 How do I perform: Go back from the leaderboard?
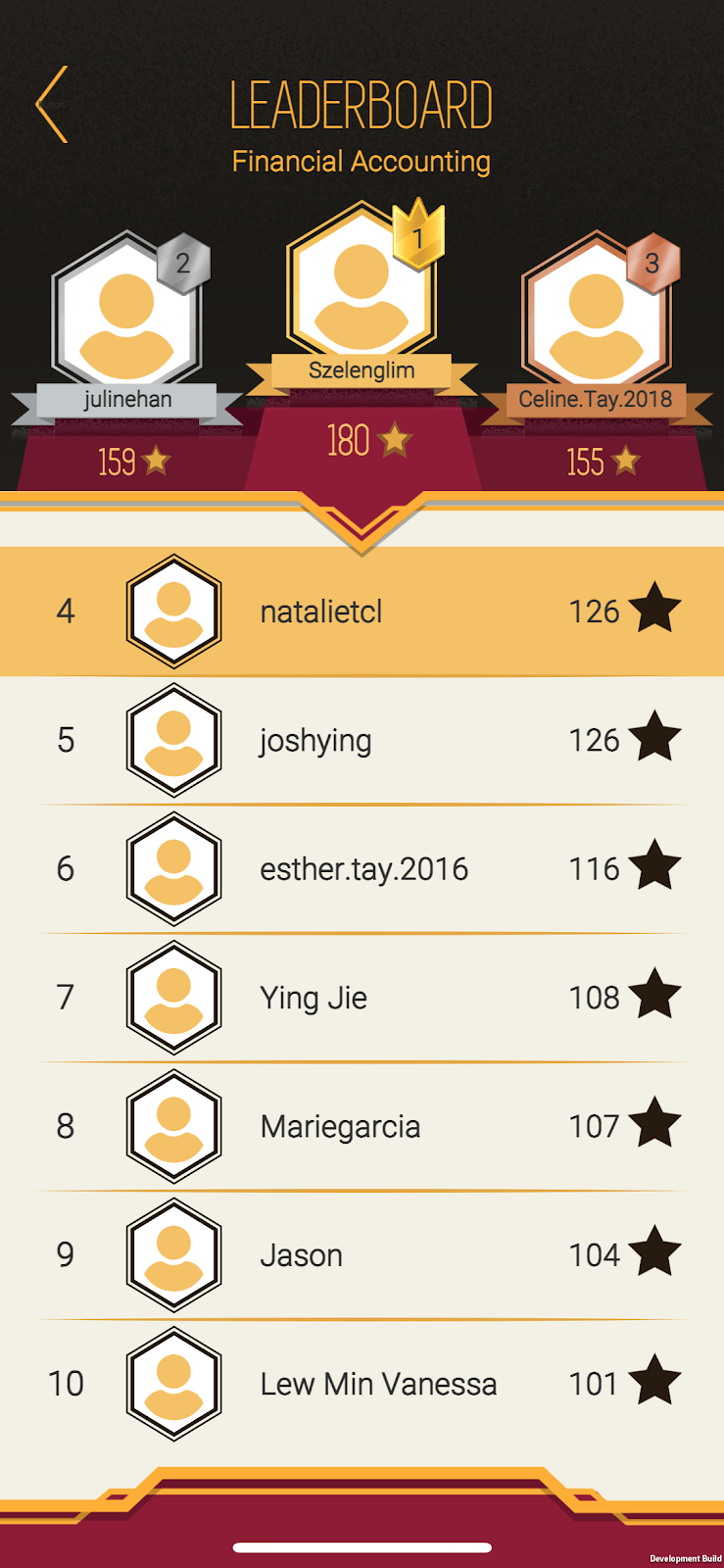pos(52,105)
